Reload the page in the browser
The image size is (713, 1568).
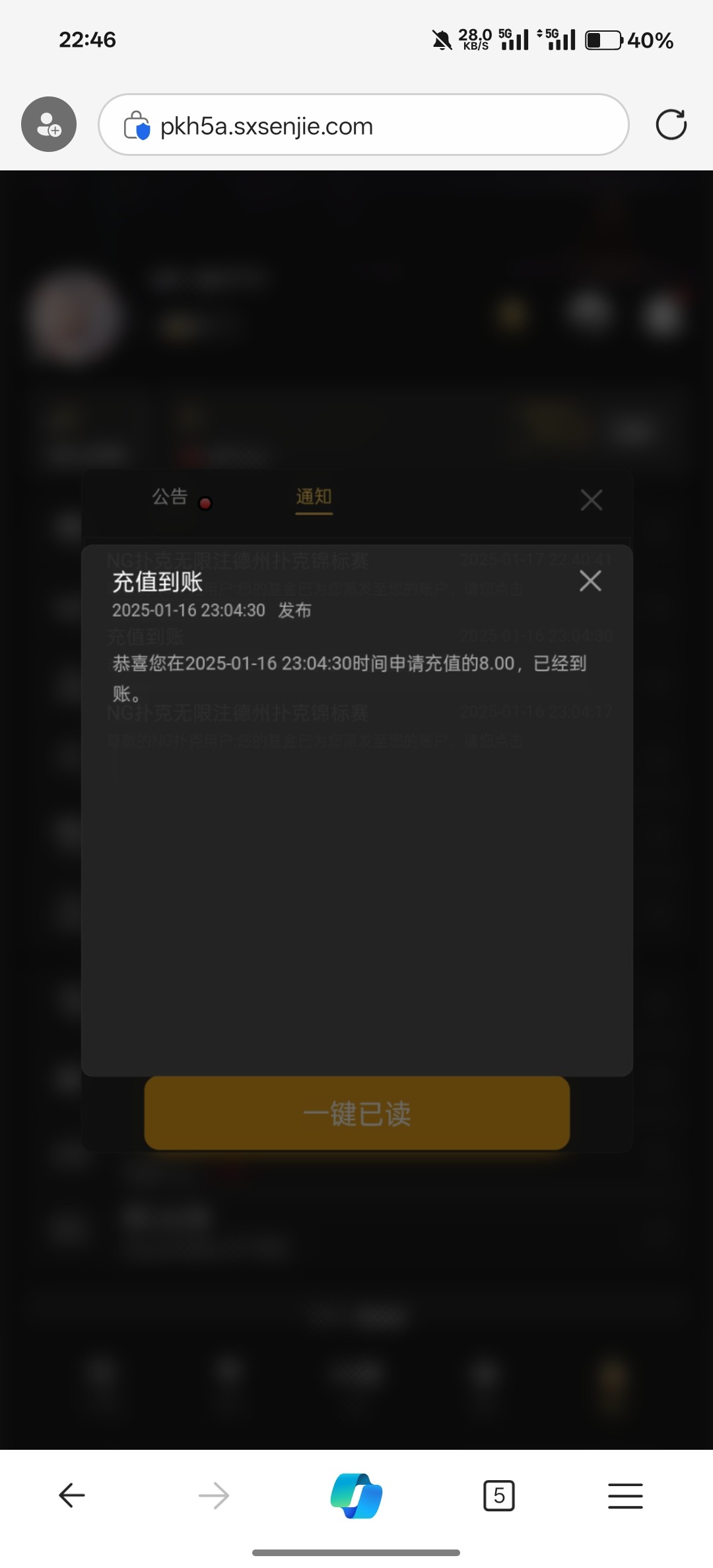(671, 124)
